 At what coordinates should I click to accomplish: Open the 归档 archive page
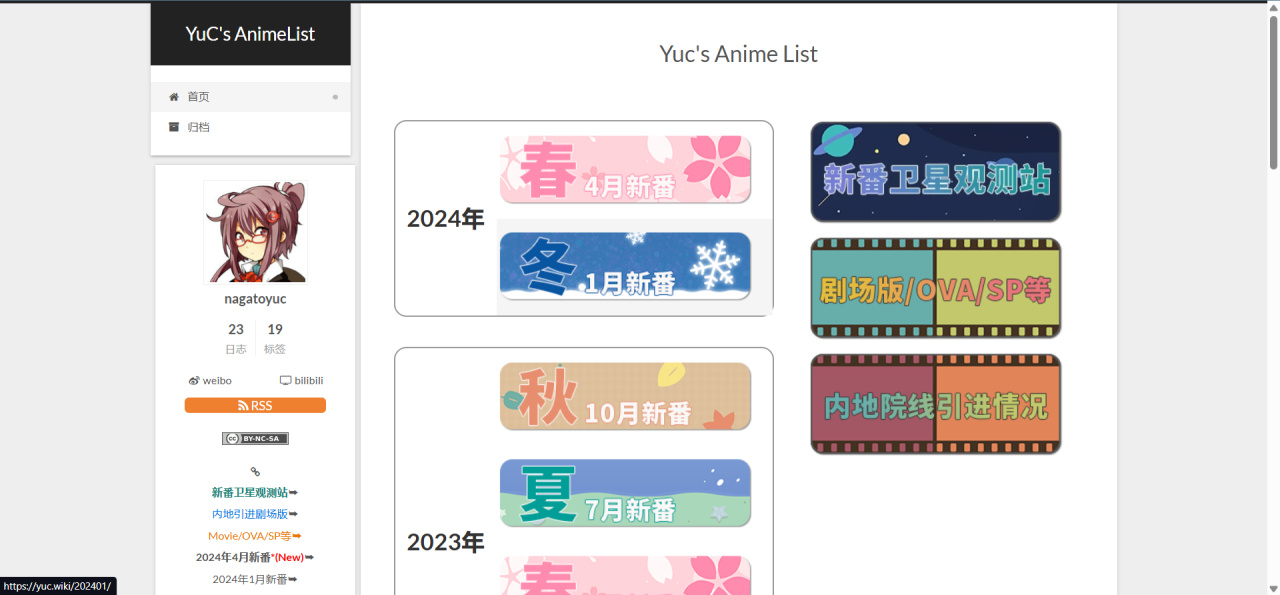198,127
